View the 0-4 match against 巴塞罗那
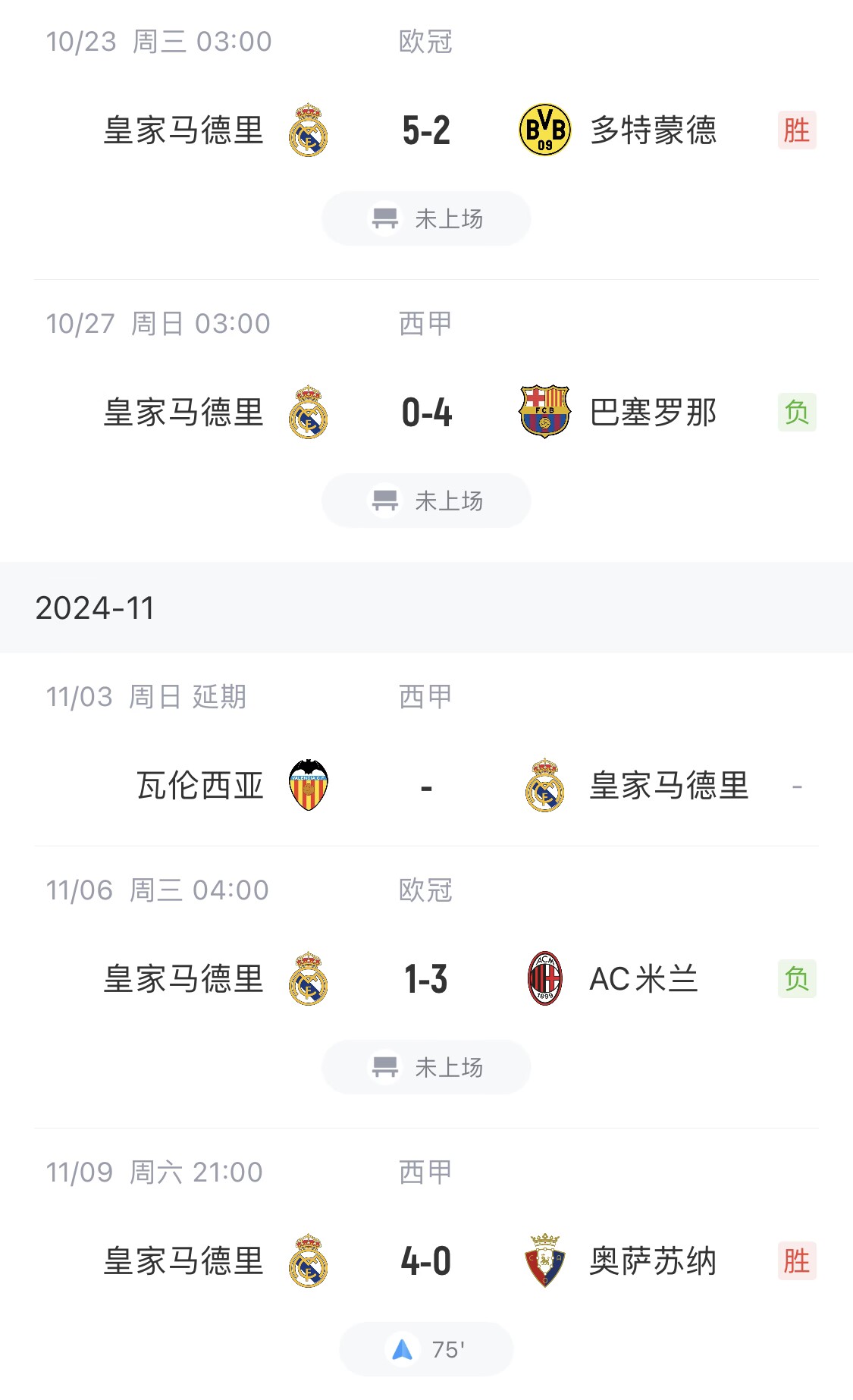The height and width of the screenshot is (1400, 853). (x=426, y=413)
